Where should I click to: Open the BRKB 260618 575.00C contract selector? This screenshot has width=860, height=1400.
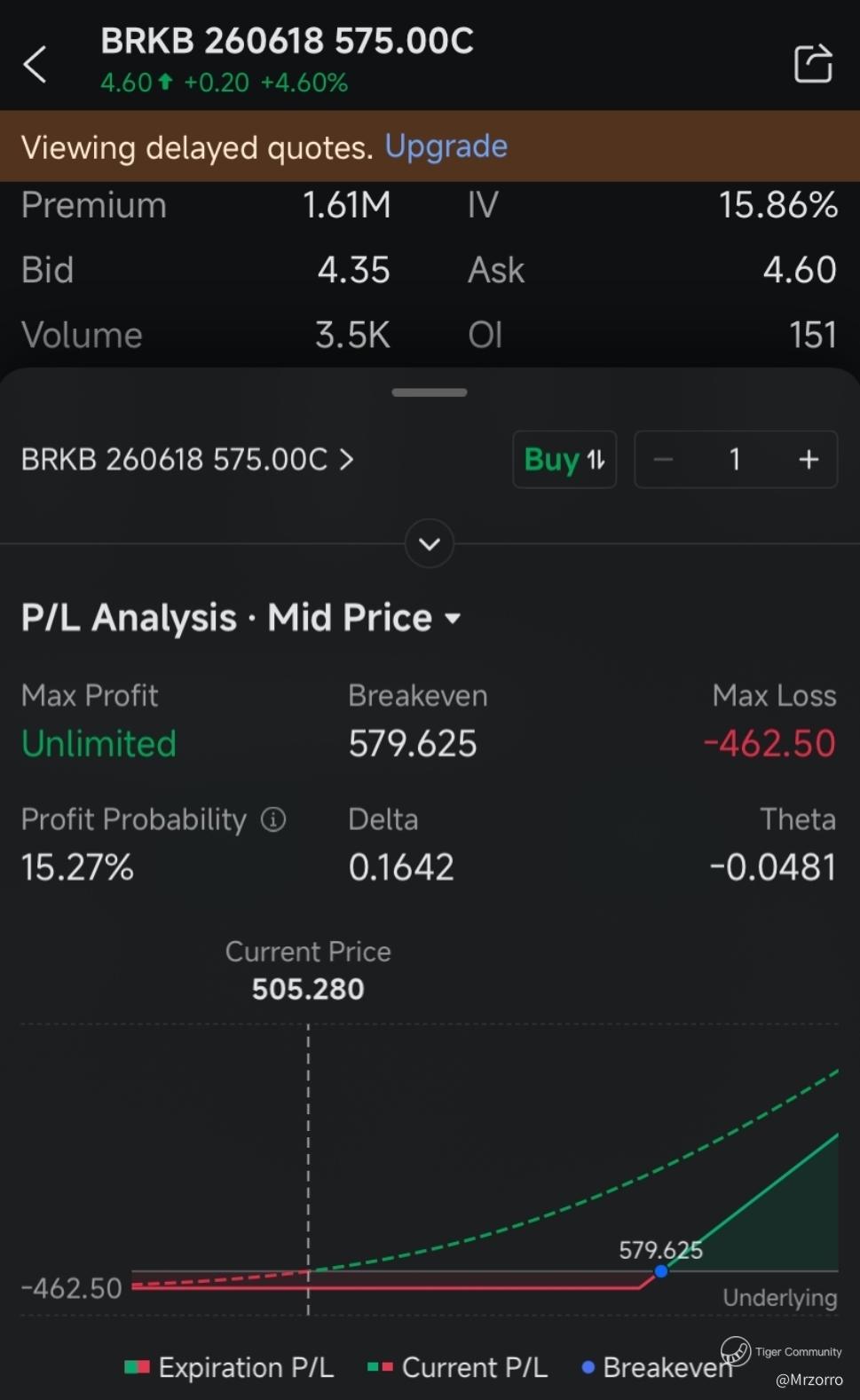(187, 459)
